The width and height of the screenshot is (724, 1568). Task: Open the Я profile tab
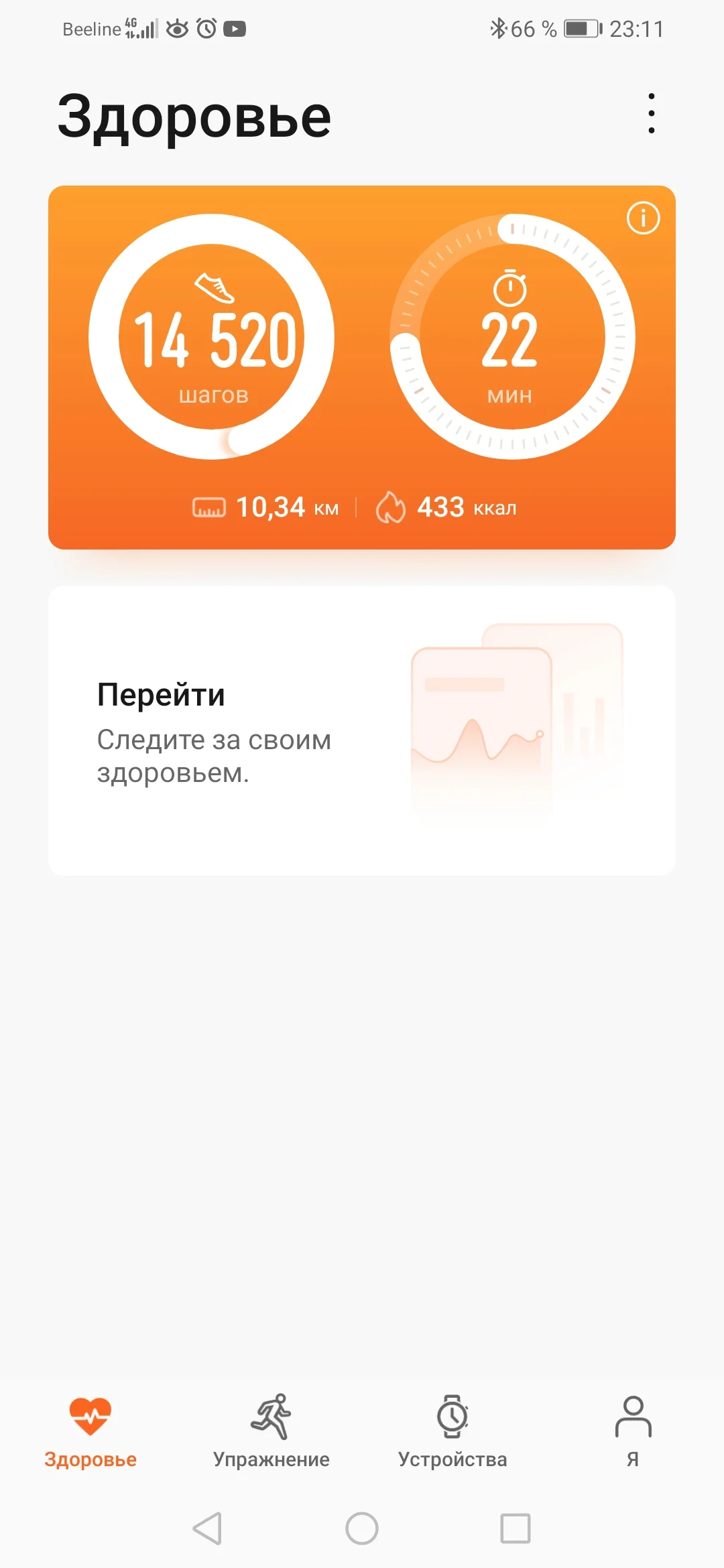633,1431
